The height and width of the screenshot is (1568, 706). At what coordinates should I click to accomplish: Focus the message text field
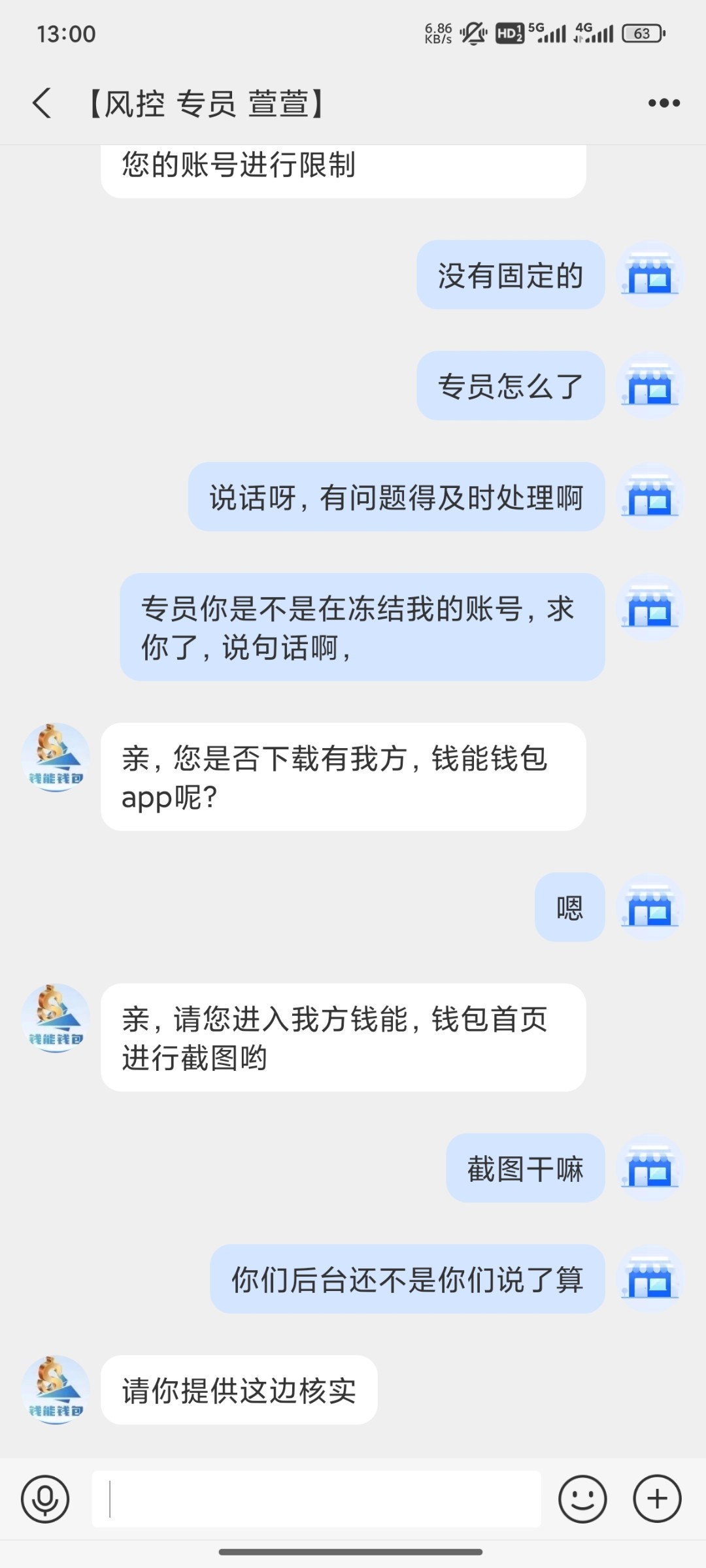tap(316, 1499)
